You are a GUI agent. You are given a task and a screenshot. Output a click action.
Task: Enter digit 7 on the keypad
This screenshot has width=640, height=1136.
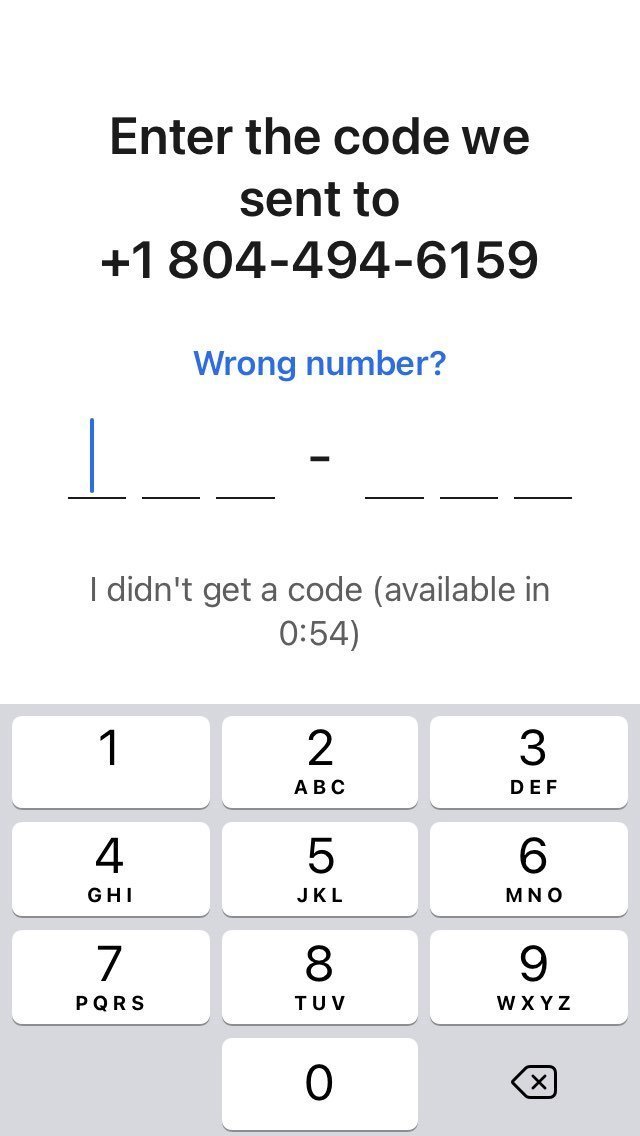pos(111,977)
